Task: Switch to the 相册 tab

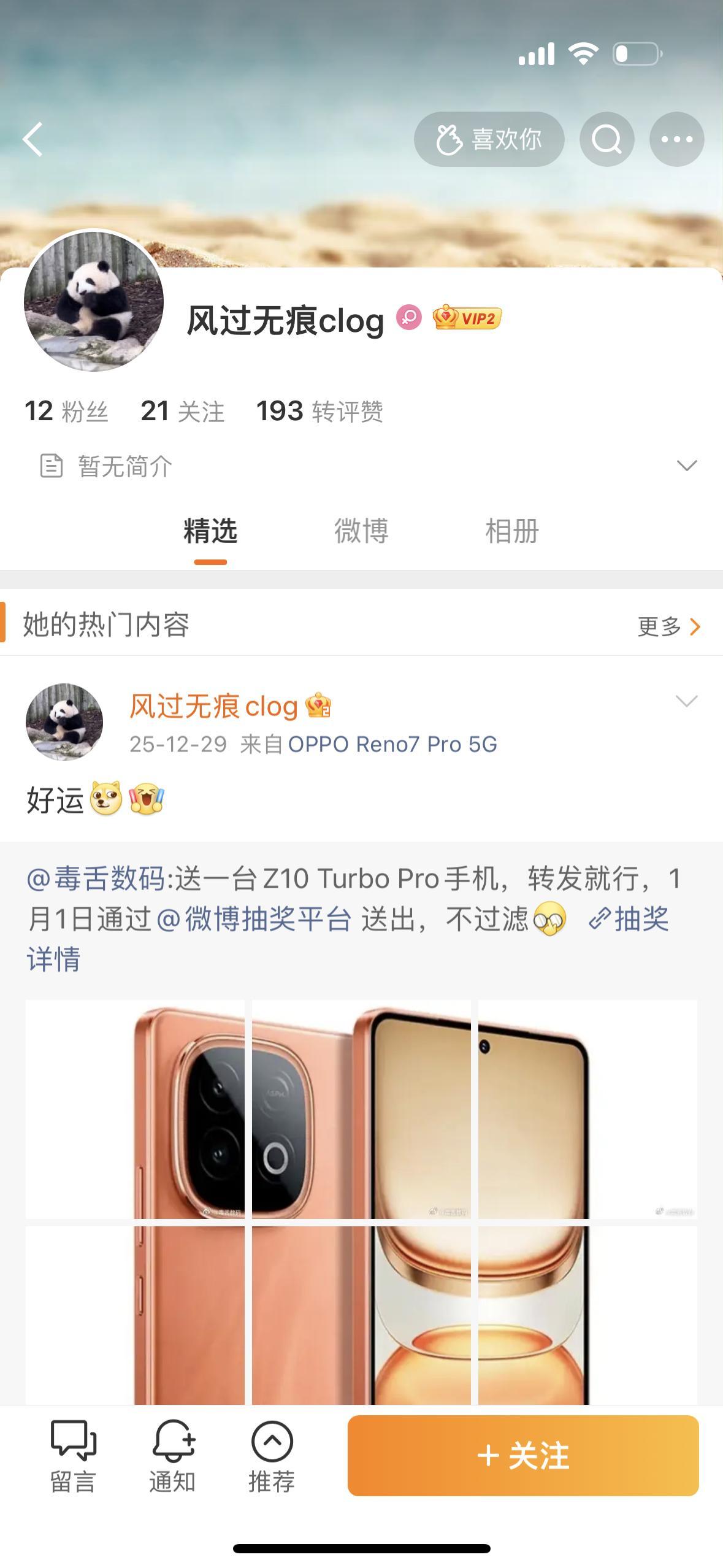Action: click(511, 532)
